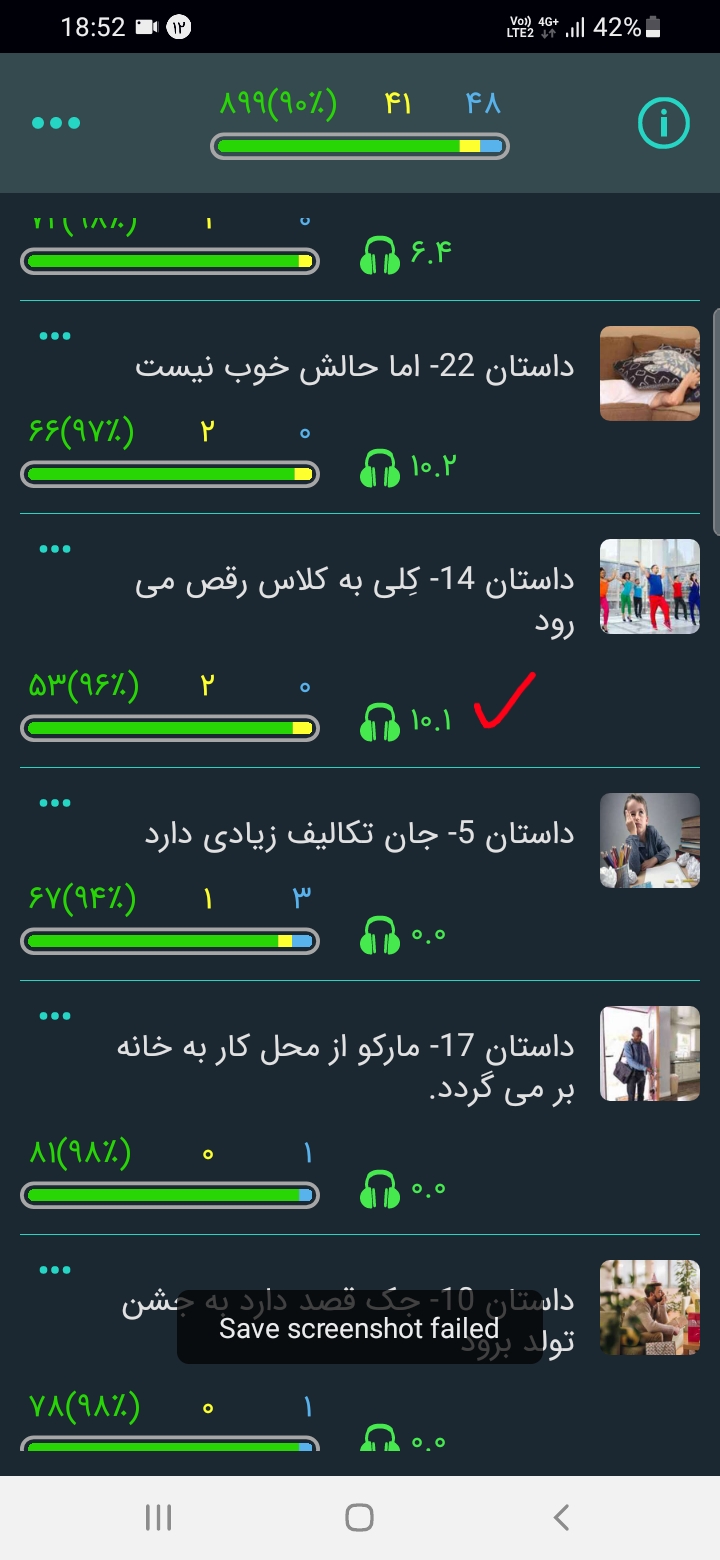
Task: Open the header three-dot menu
Action: coord(56,123)
